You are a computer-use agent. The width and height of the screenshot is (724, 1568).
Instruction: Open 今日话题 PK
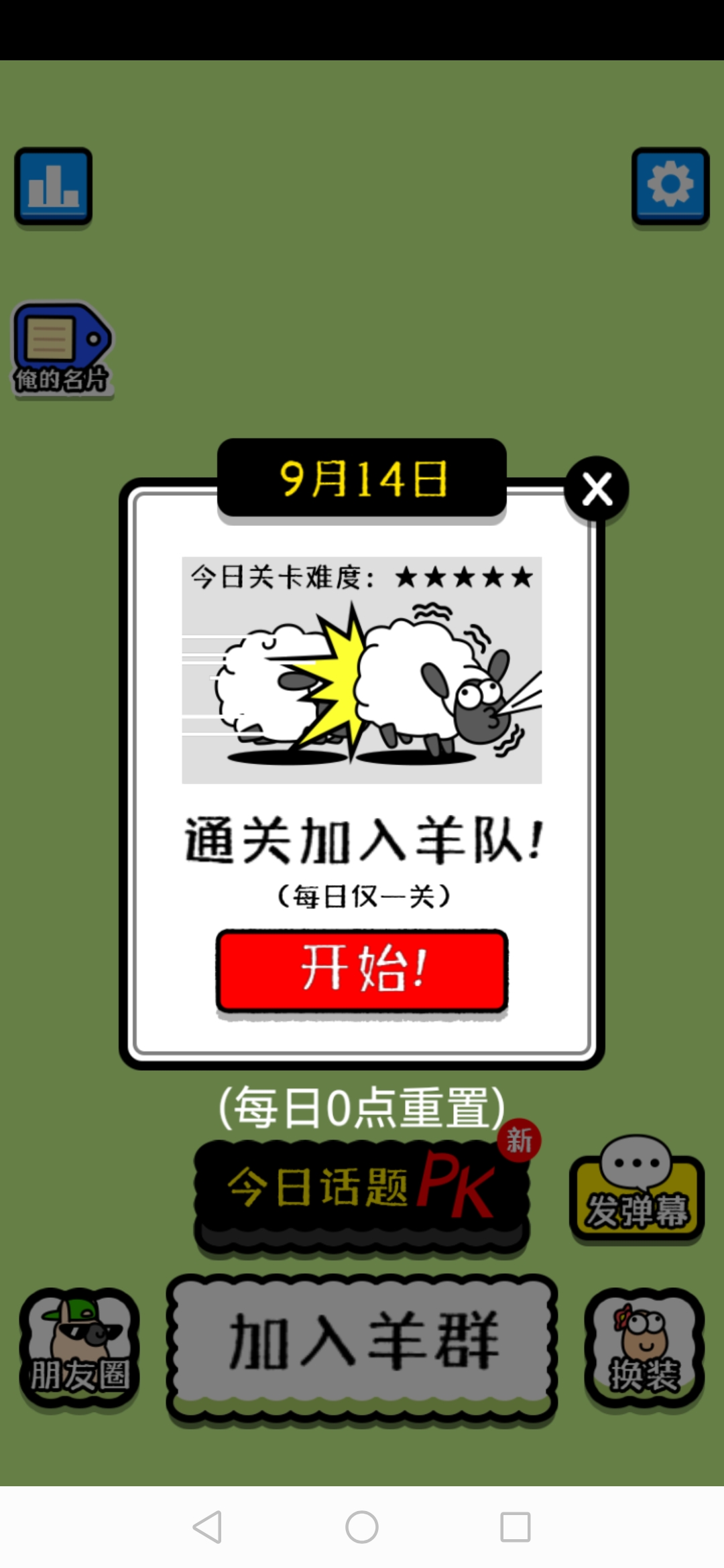pos(362,1189)
